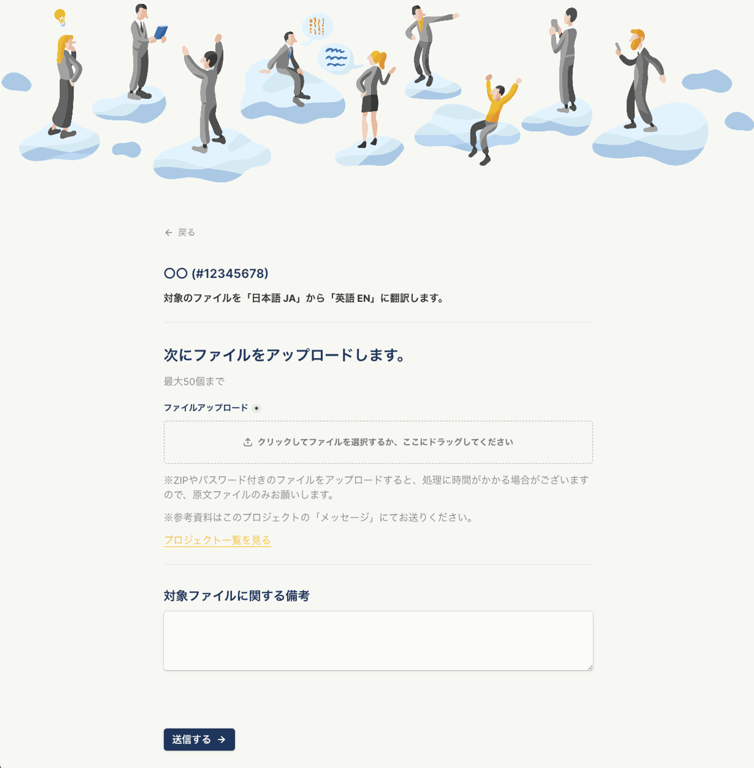Image resolution: width=754 pixels, height=768 pixels.
Task: Go back via the 戻る link
Action: [181, 232]
